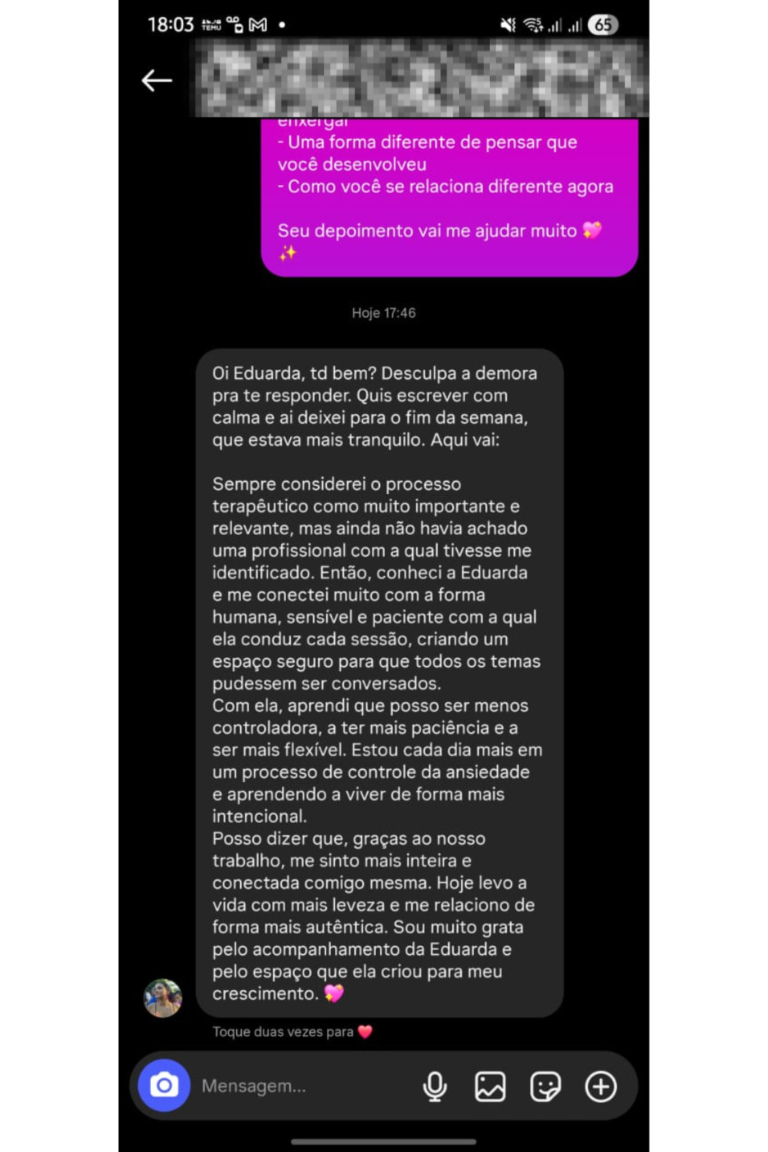
Task: Record a voice message with microphone
Action: coord(435,1086)
